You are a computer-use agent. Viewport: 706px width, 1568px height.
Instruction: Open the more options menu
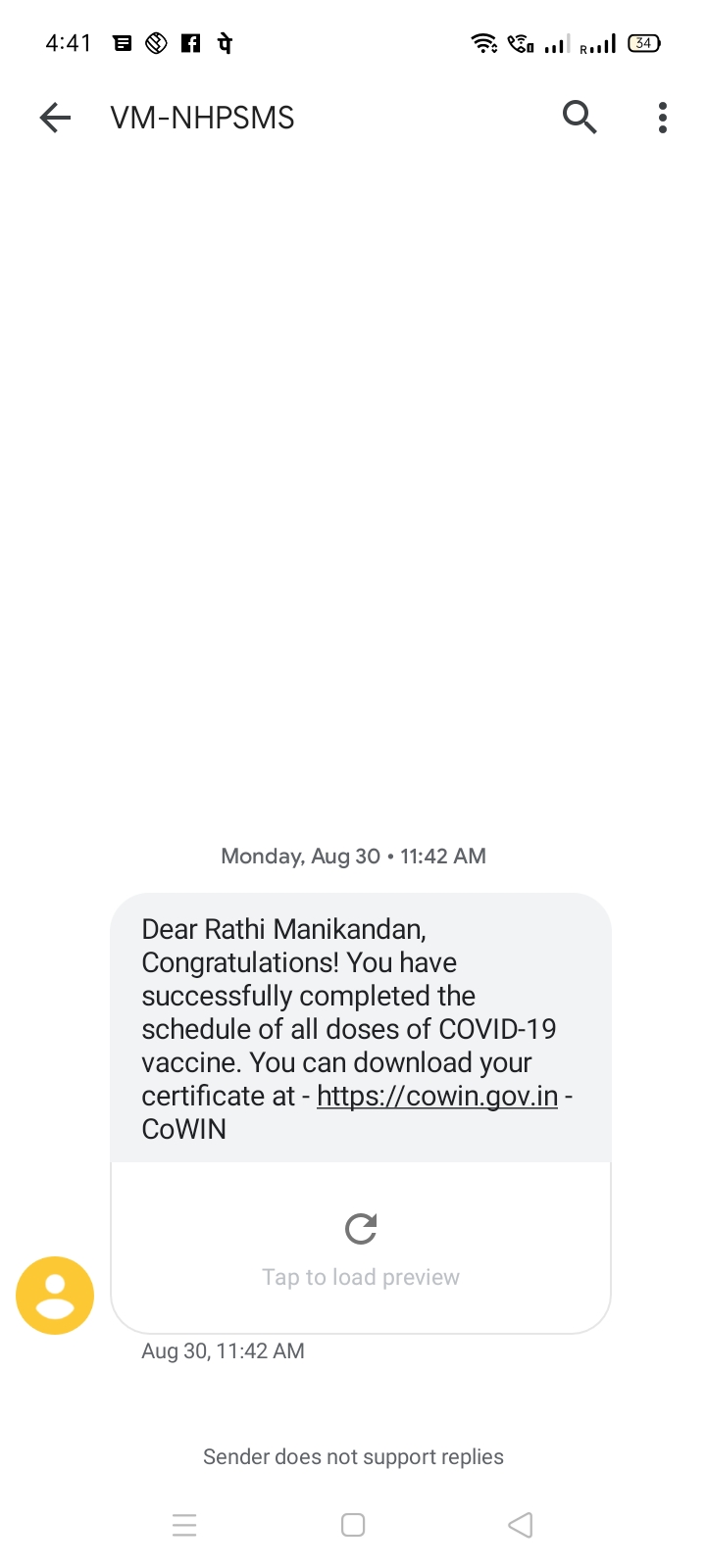(663, 118)
